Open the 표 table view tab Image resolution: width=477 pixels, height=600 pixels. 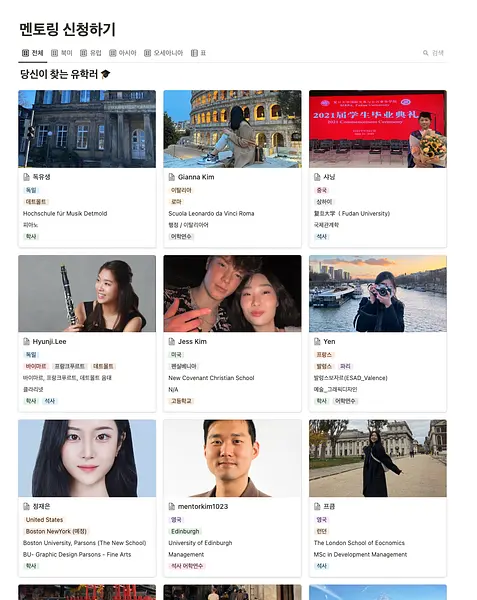(x=199, y=53)
